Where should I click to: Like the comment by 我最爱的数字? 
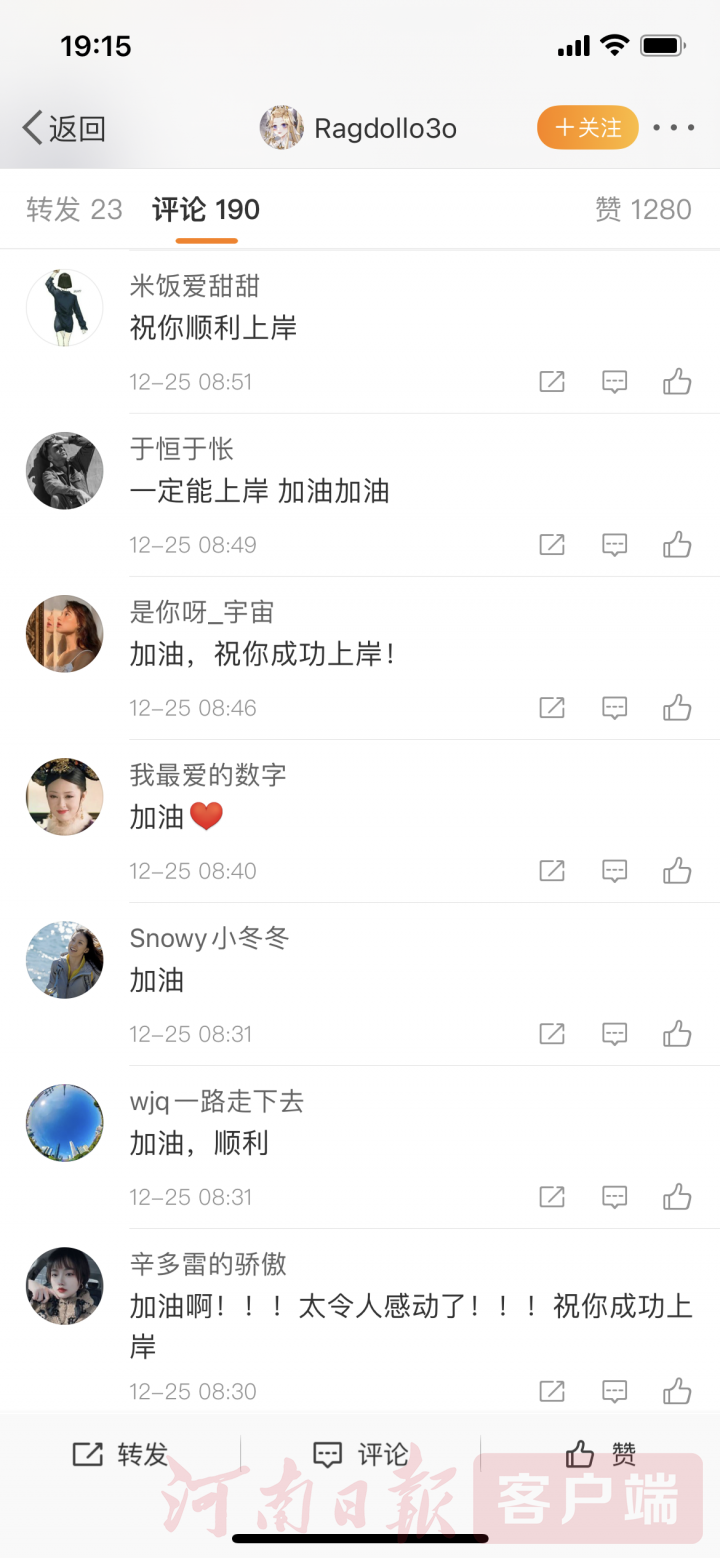click(677, 871)
